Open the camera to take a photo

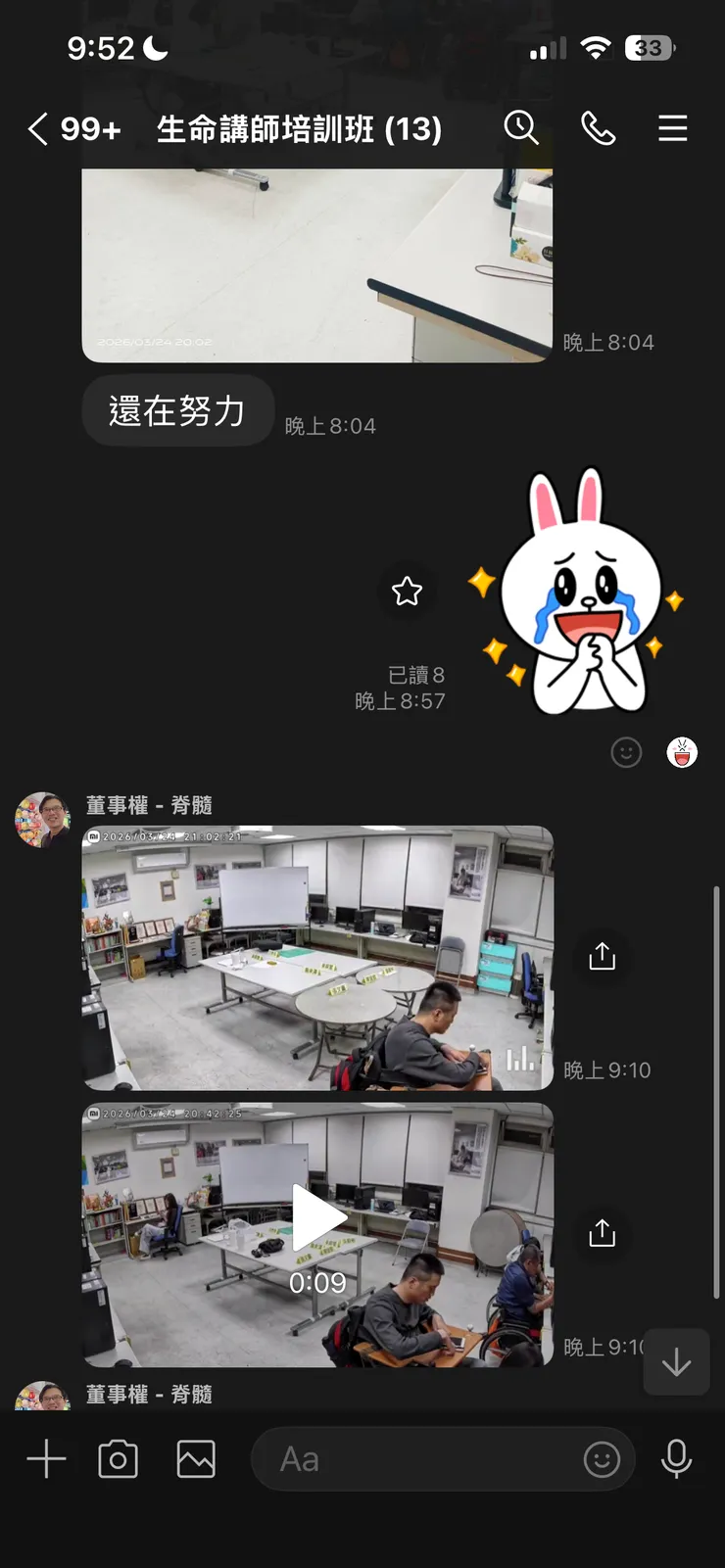(x=118, y=1458)
